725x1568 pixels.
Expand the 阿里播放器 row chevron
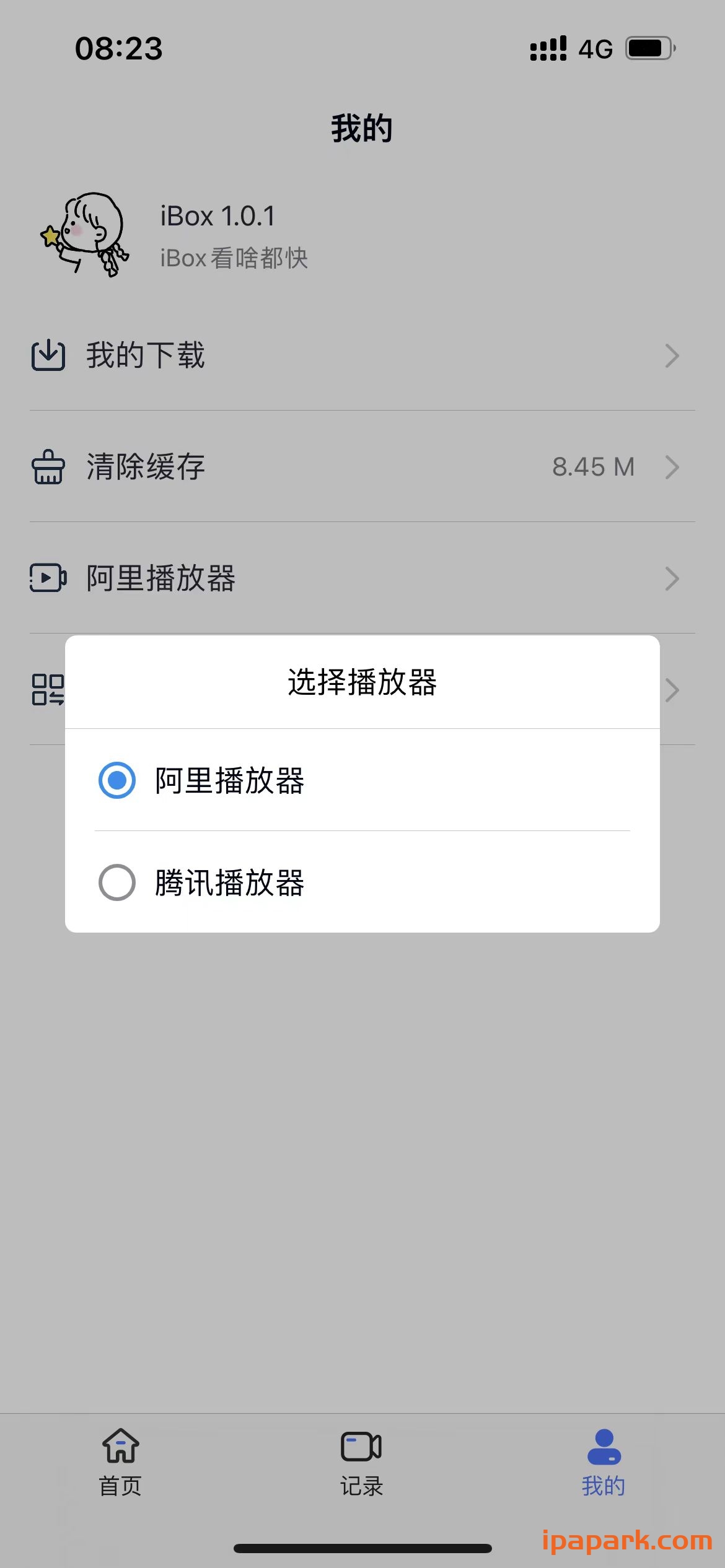coord(673,579)
